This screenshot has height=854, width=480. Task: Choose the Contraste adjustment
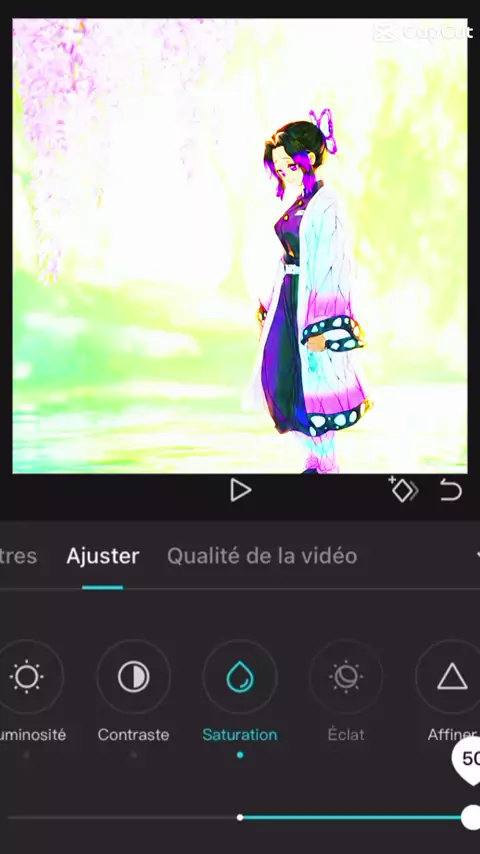pos(133,691)
